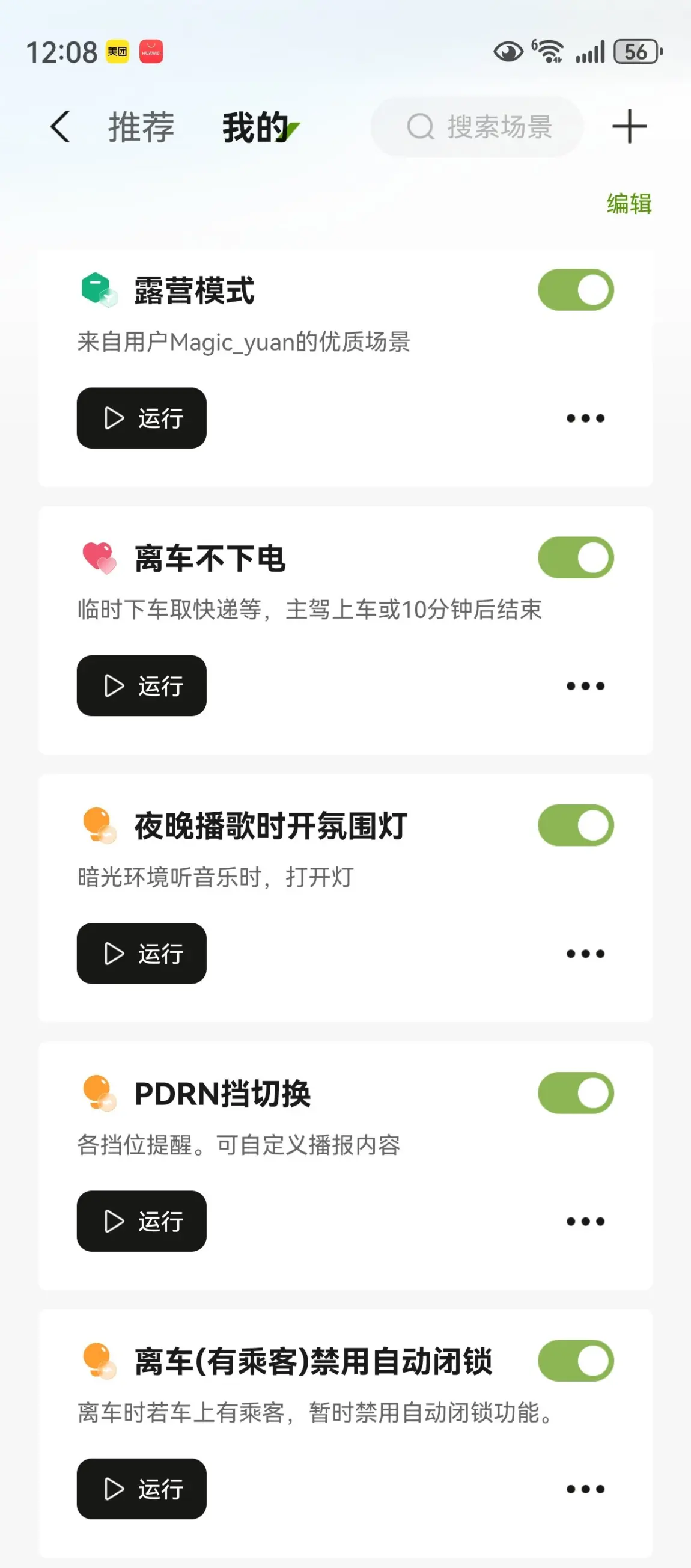The height and width of the screenshot is (1568, 691).
Task: Run the PDRN挡切换 scene
Action: coord(141,1222)
